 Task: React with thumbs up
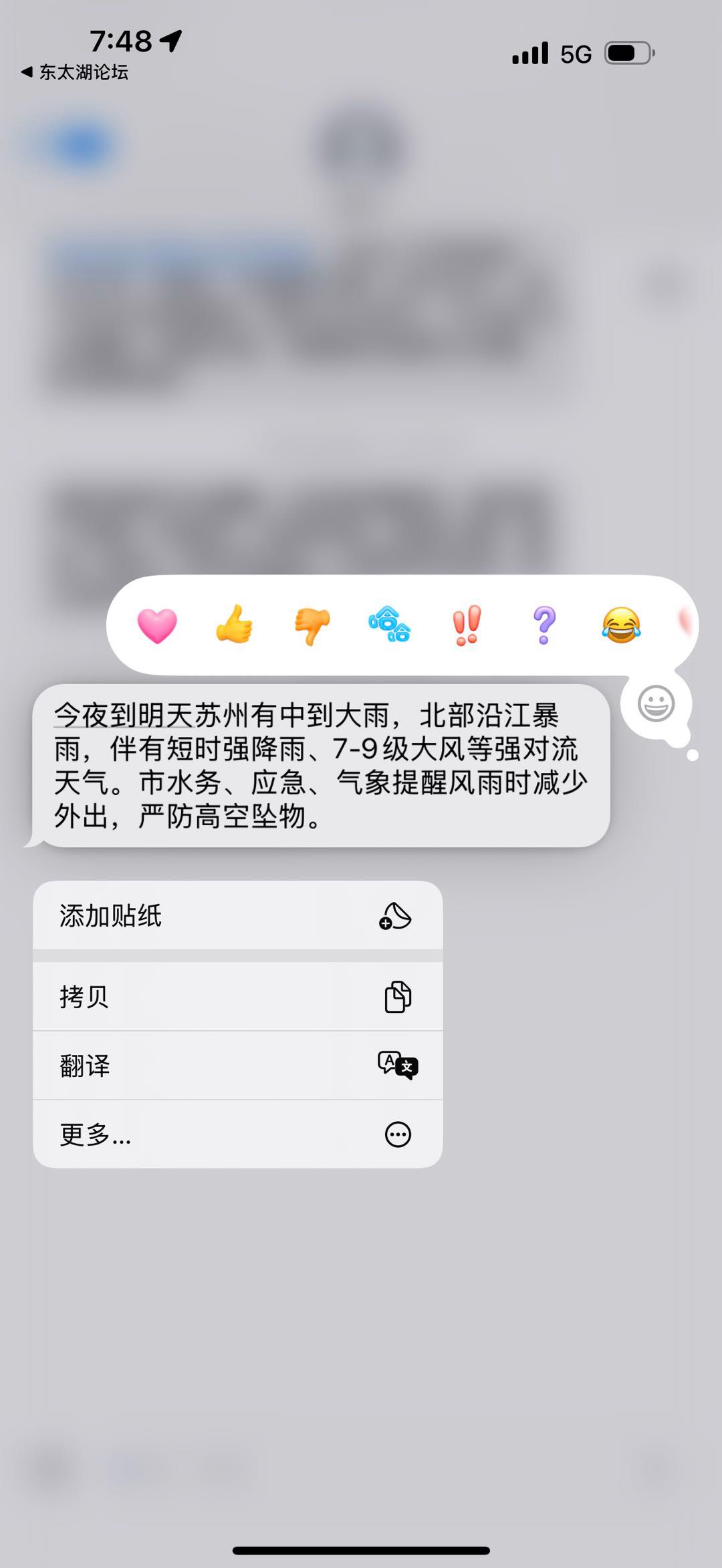(234, 625)
